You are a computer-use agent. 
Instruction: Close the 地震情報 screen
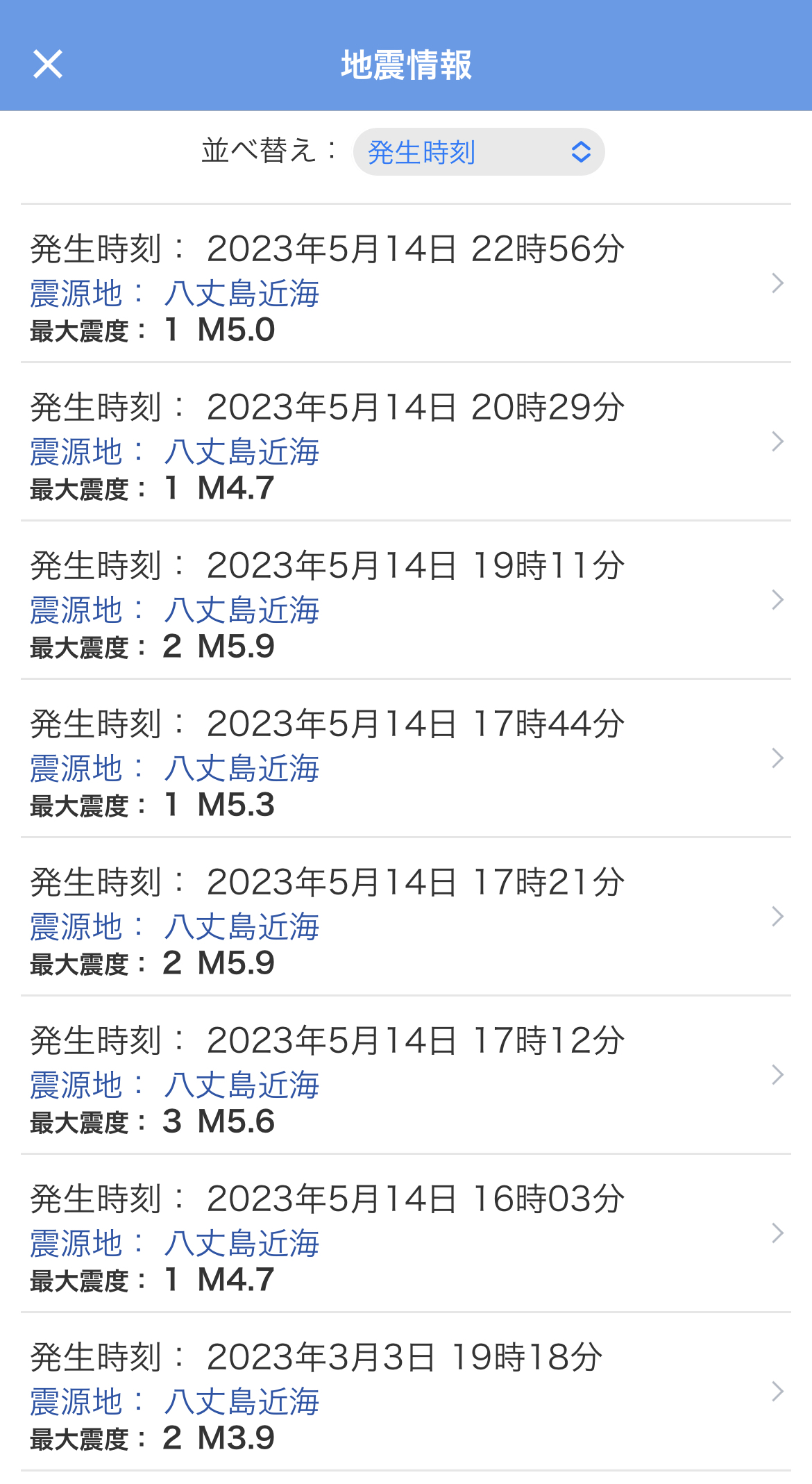coord(48,65)
